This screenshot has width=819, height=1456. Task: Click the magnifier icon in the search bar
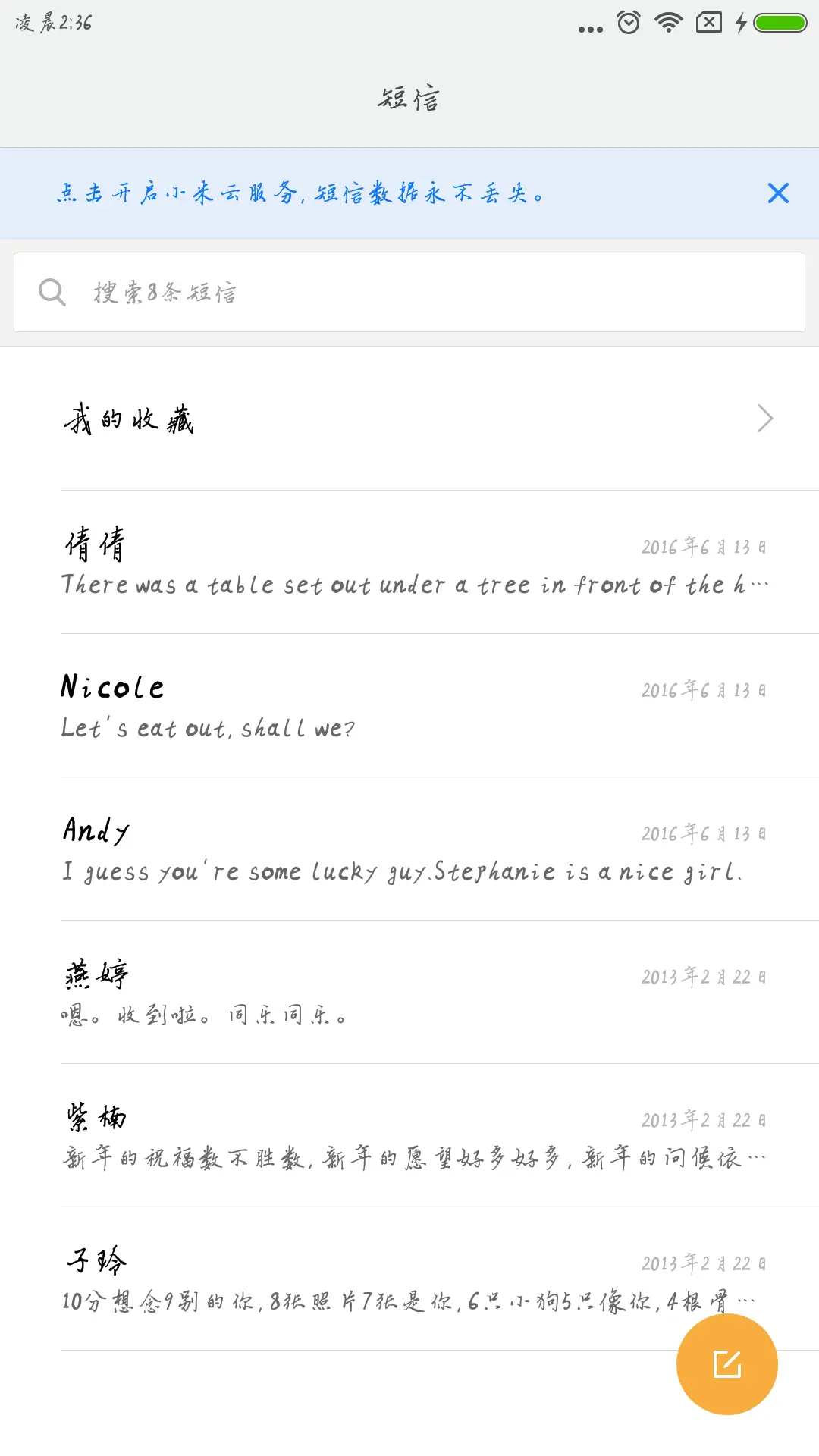click(x=50, y=292)
